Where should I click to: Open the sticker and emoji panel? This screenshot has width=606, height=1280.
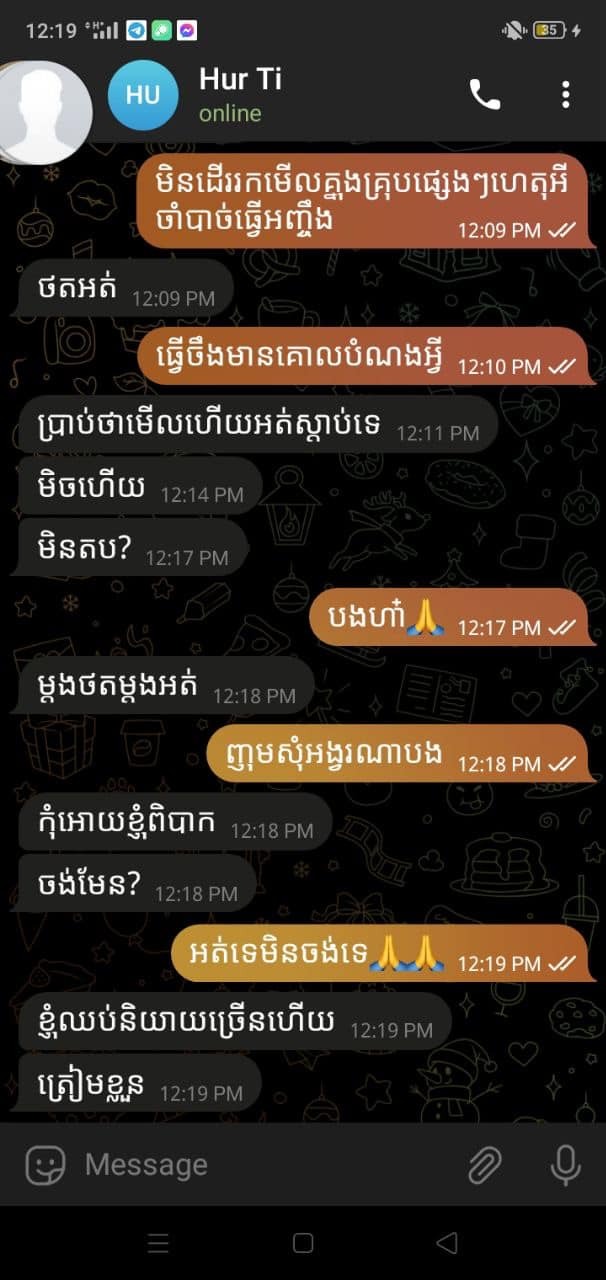[45, 1164]
